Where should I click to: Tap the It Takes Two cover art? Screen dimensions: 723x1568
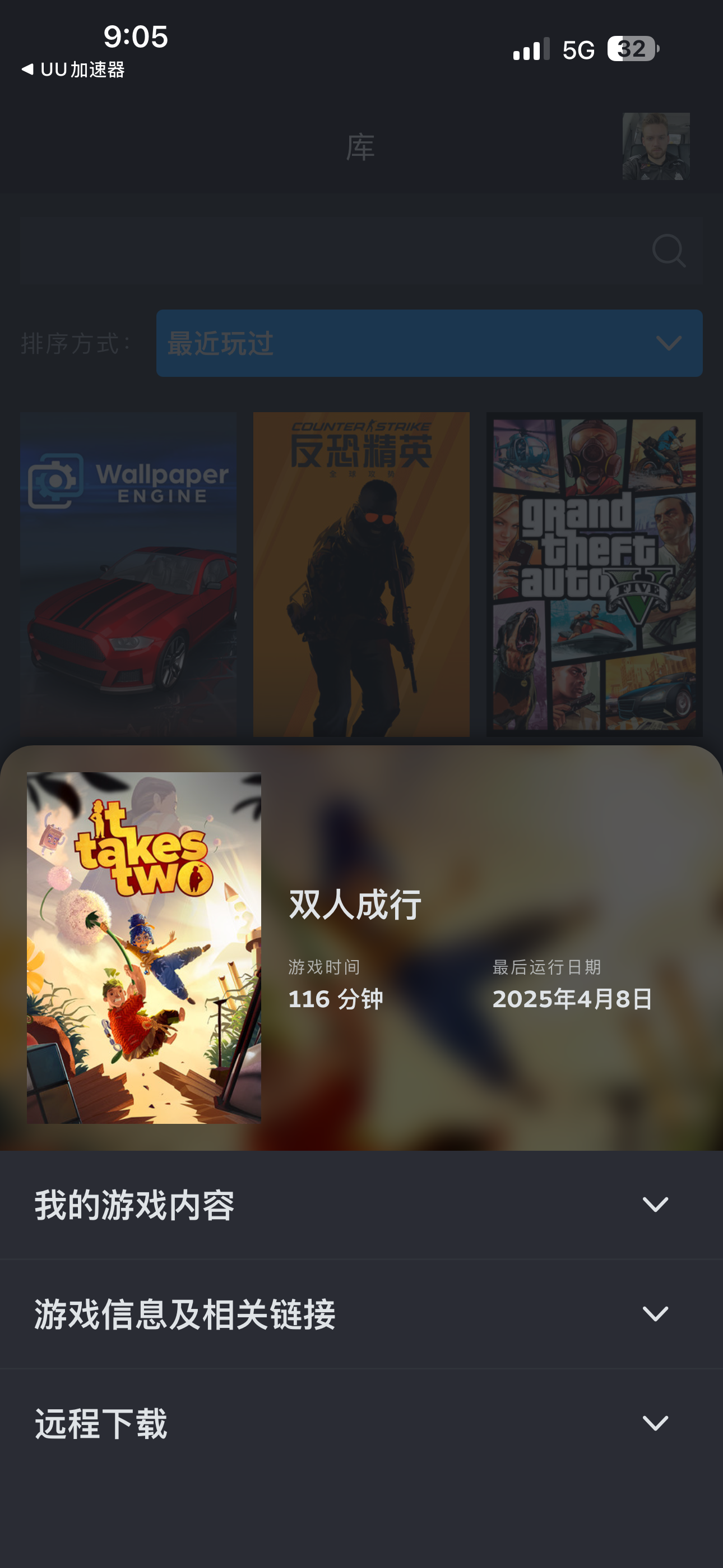144,948
